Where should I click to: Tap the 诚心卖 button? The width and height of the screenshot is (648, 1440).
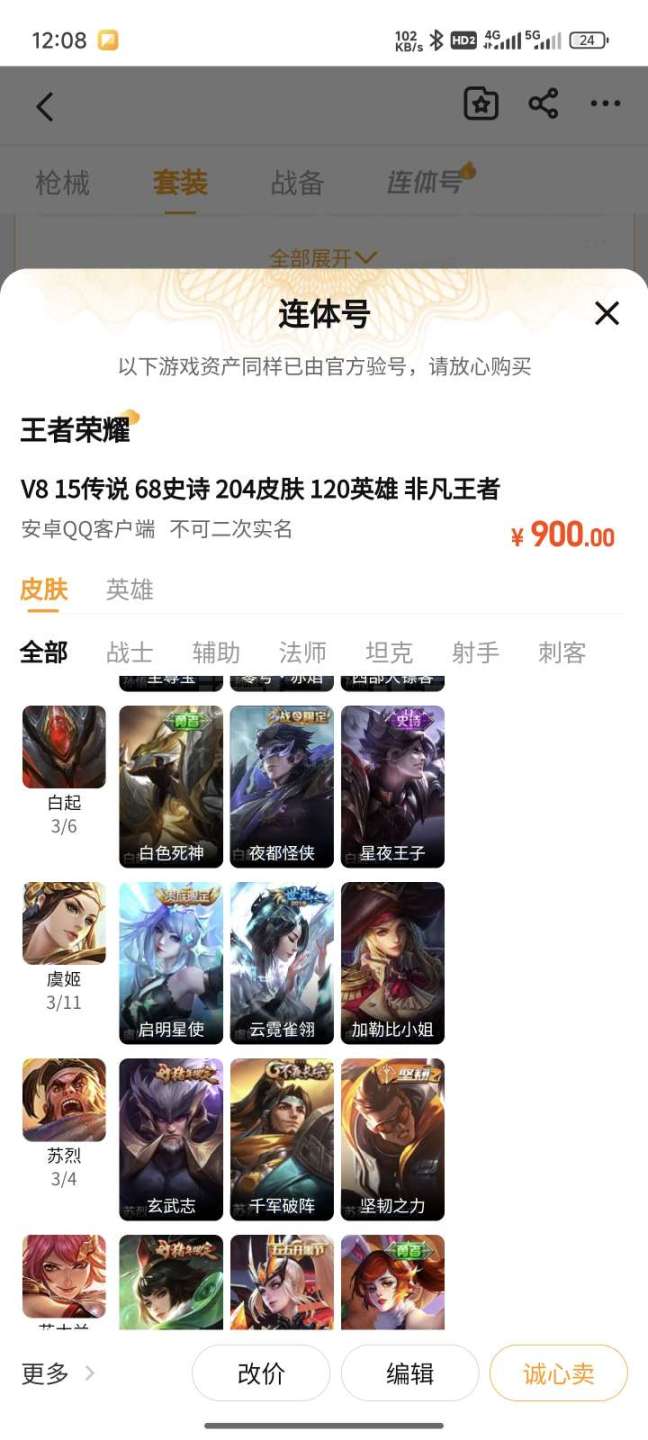(x=558, y=1373)
